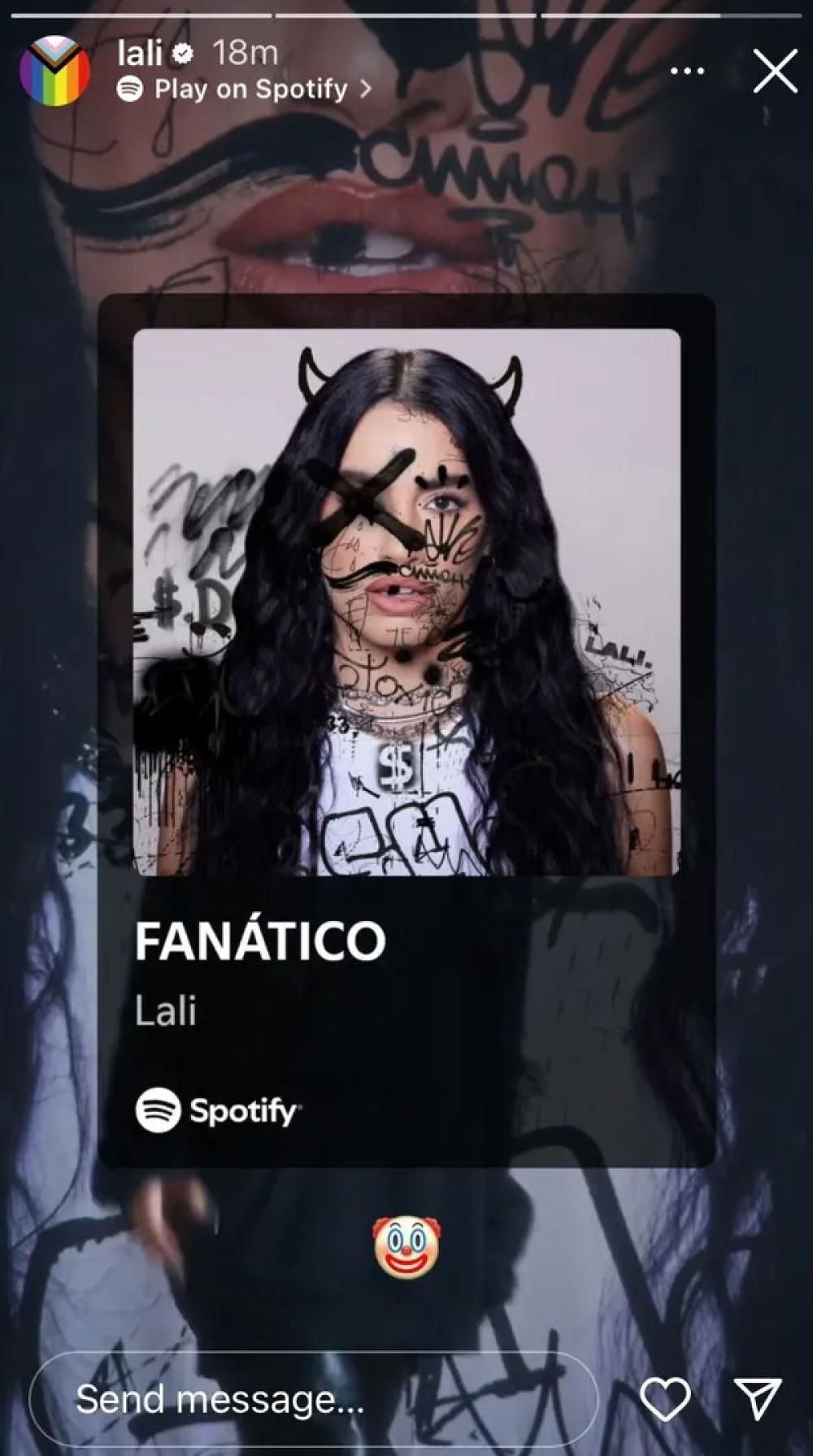The height and width of the screenshot is (1456, 813).
Task: Open lali's profile picture
Action: [54, 72]
